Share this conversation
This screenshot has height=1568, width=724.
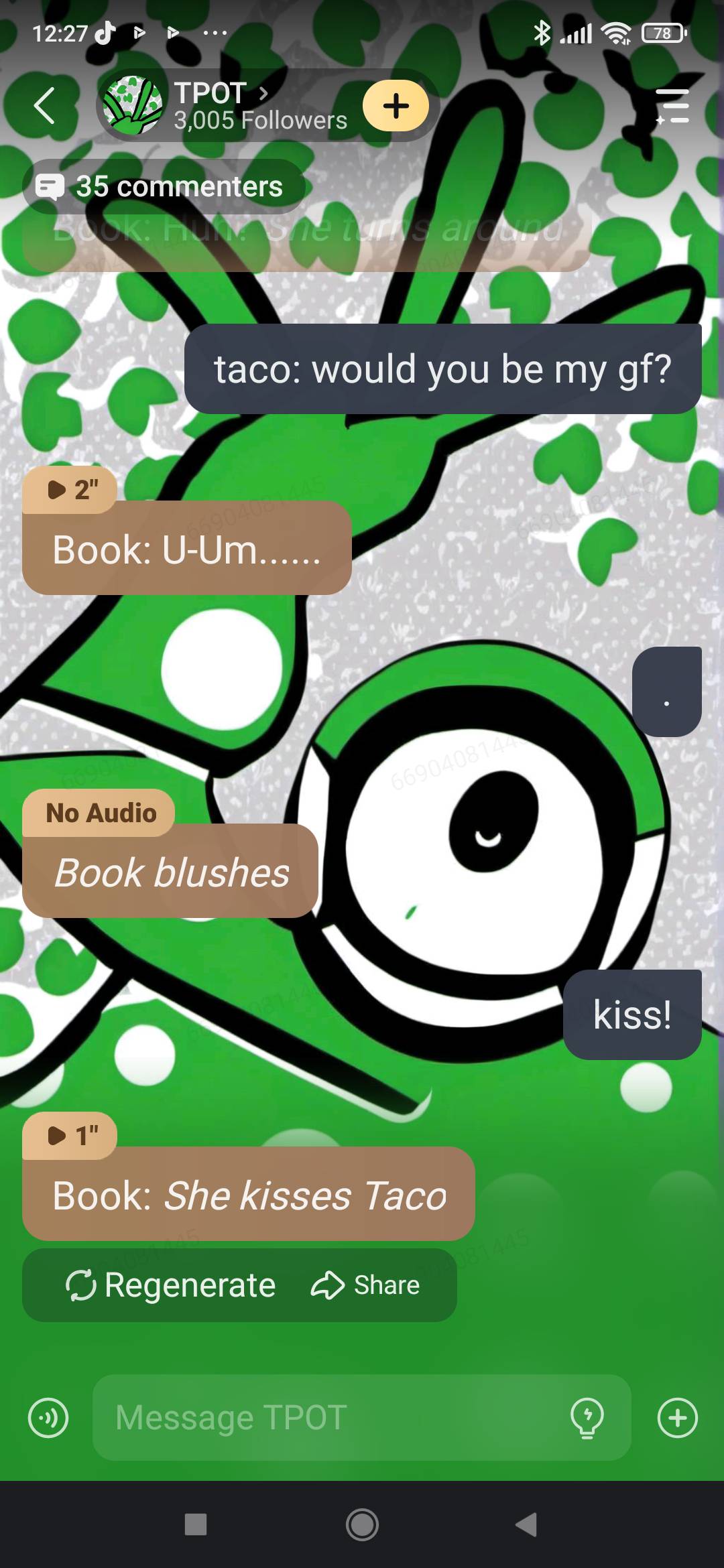click(x=366, y=1285)
